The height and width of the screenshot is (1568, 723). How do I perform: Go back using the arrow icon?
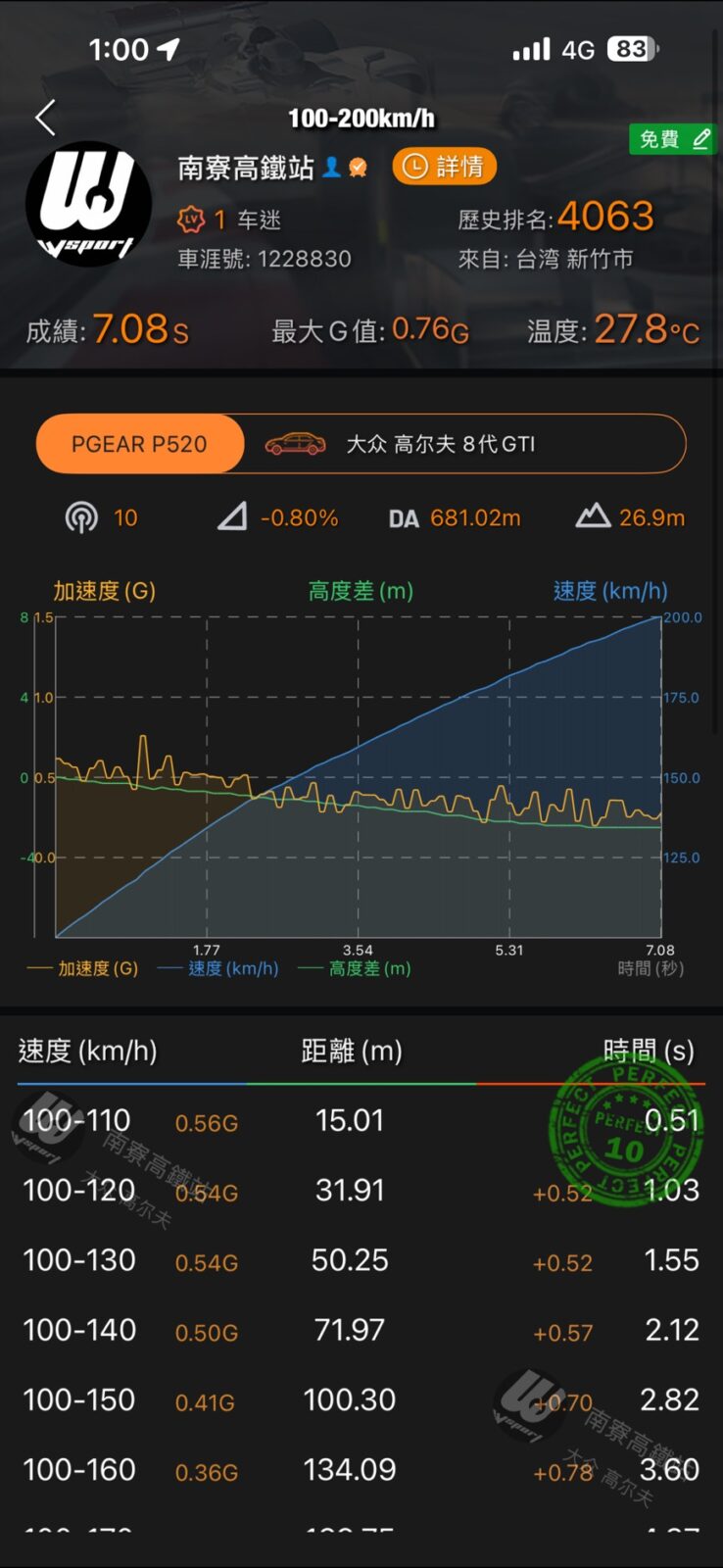tap(45, 118)
